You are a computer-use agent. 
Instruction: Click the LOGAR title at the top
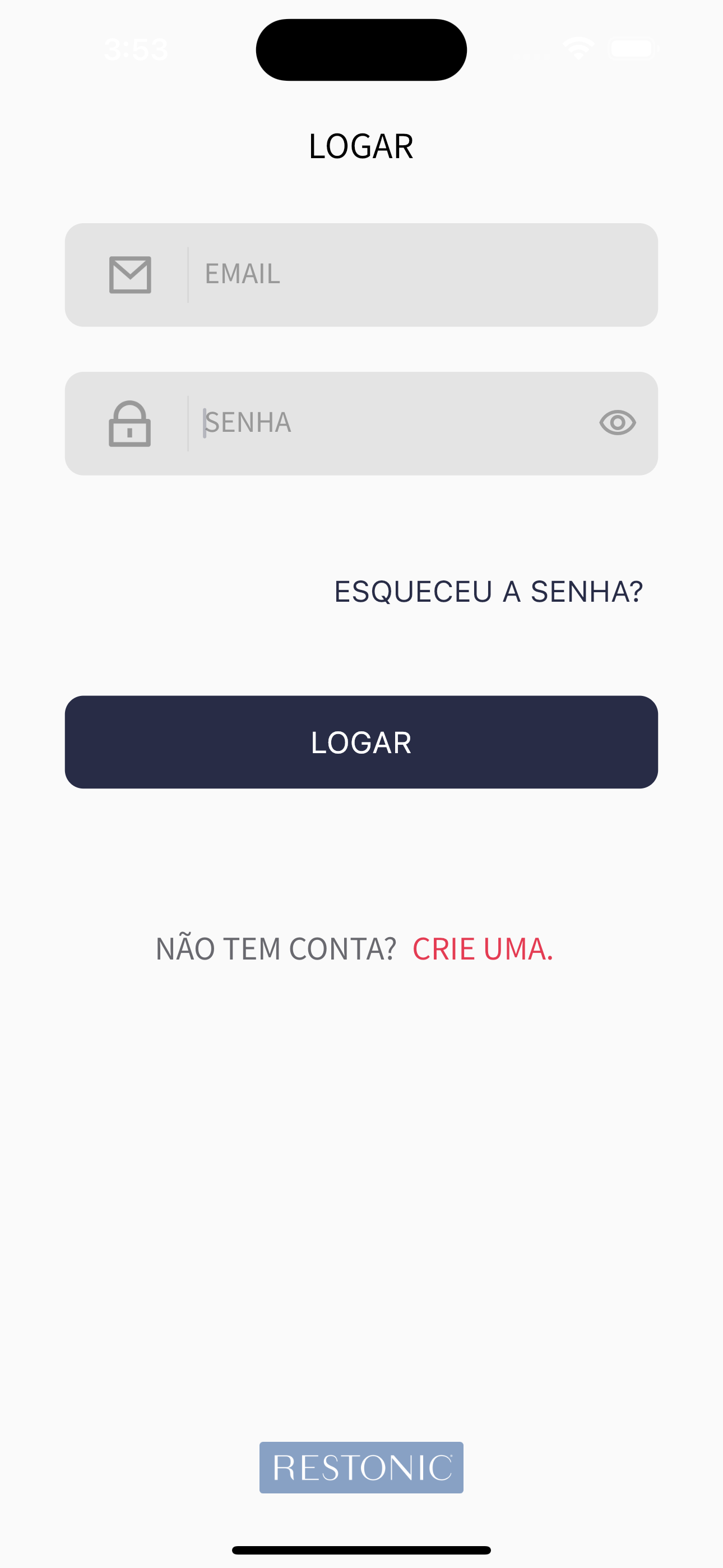coord(361,145)
